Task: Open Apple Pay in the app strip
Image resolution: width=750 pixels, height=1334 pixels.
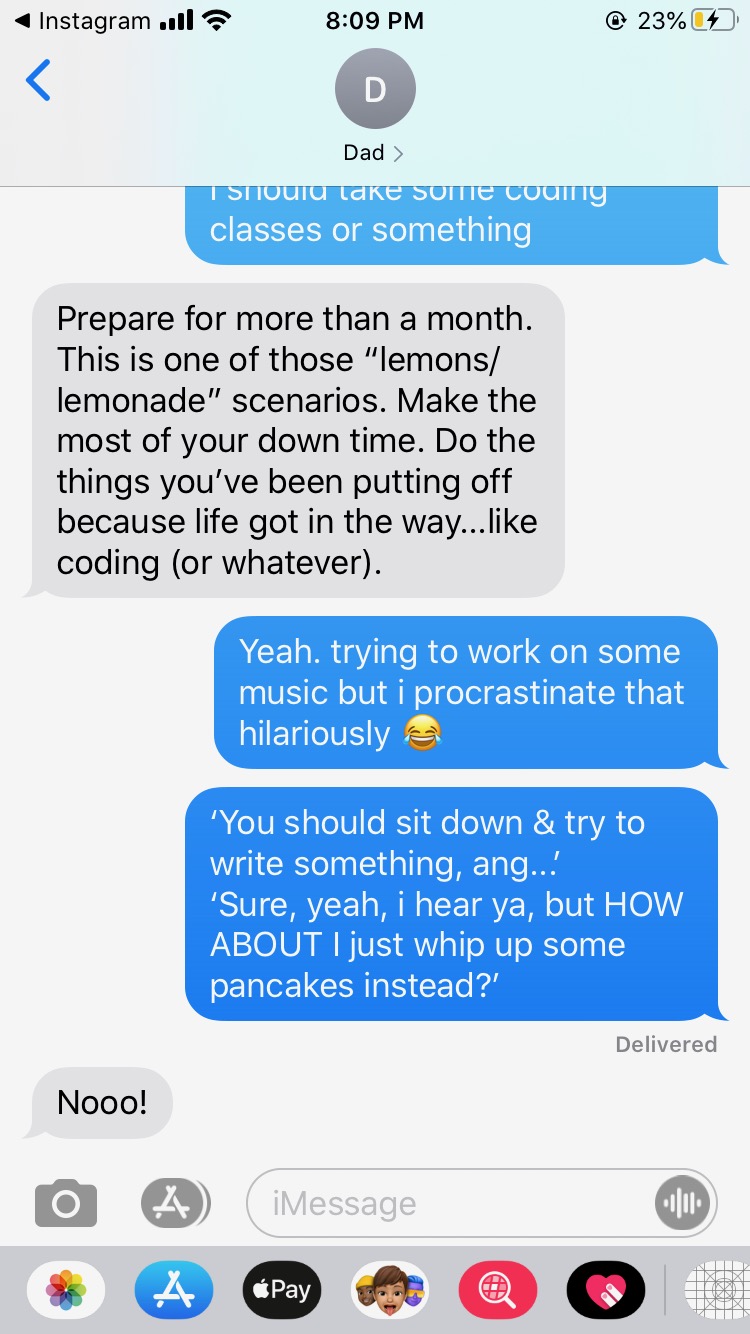Action: pos(282,1290)
